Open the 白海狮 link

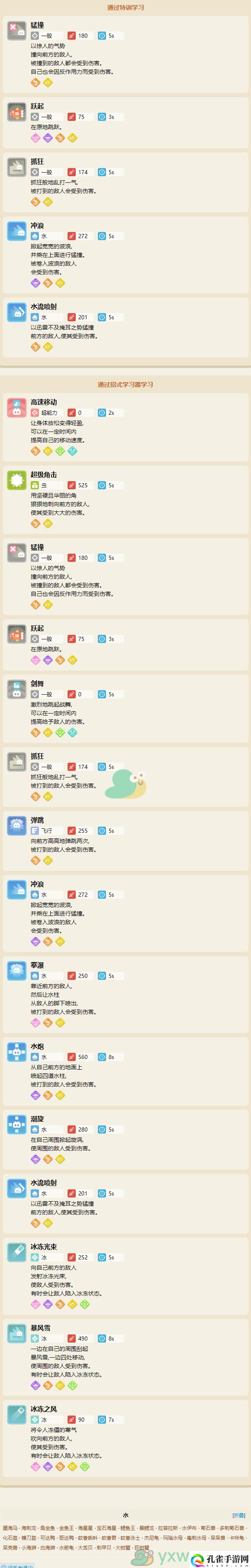click(x=47, y=1548)
